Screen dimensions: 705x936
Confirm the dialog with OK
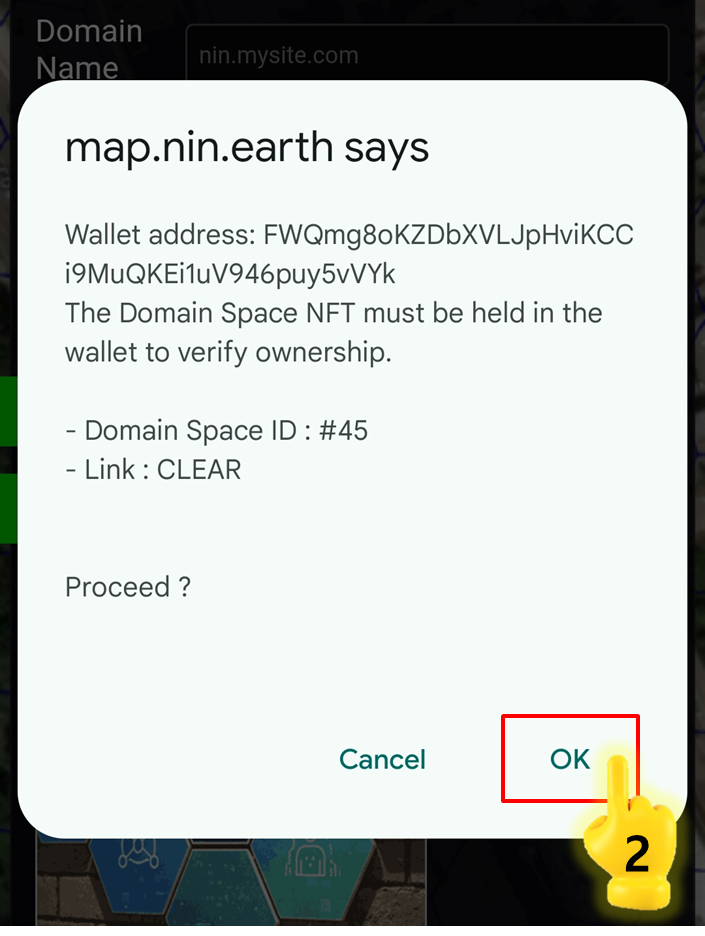tap(570, 759)
